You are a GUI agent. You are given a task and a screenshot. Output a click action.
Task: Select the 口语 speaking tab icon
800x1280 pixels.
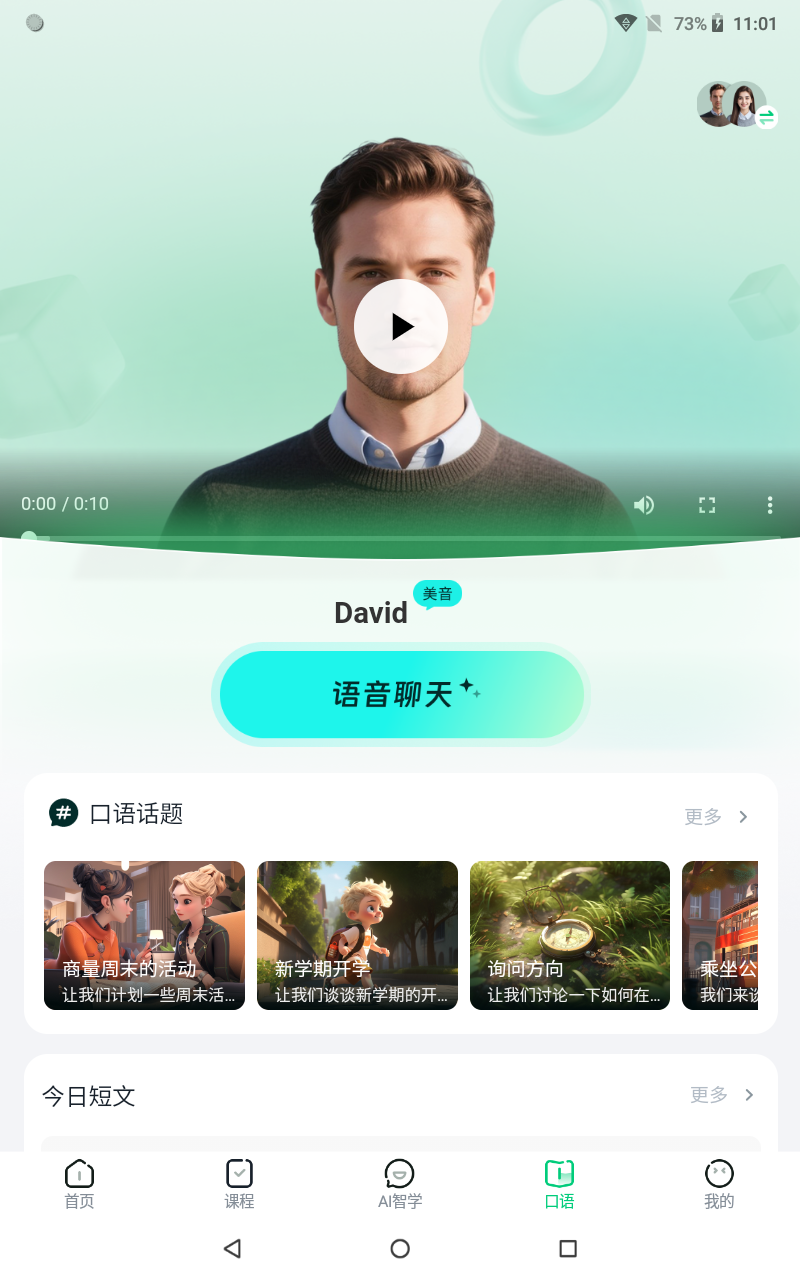(x=560, y=1172)
